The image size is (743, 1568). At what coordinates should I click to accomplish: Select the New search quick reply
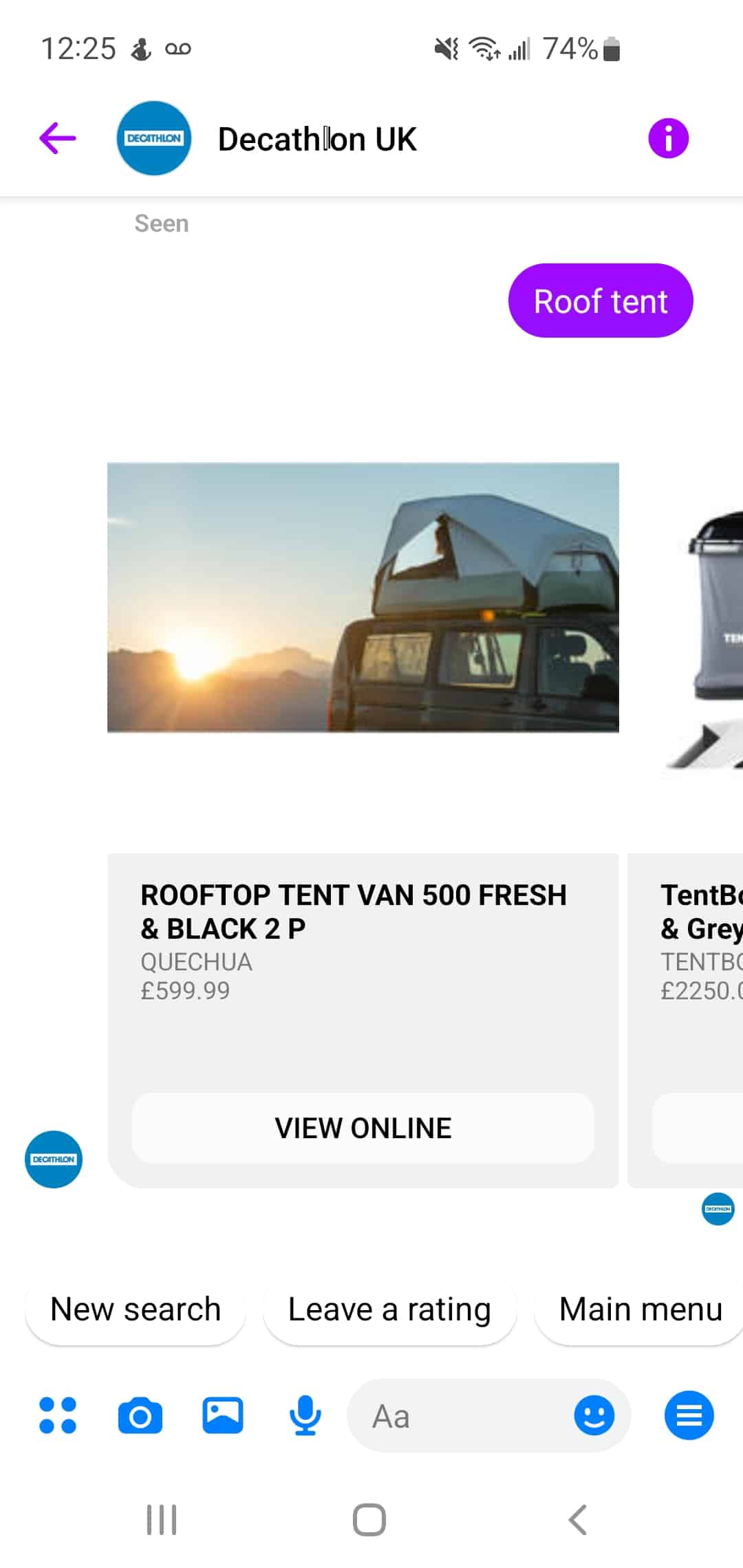136,1309
